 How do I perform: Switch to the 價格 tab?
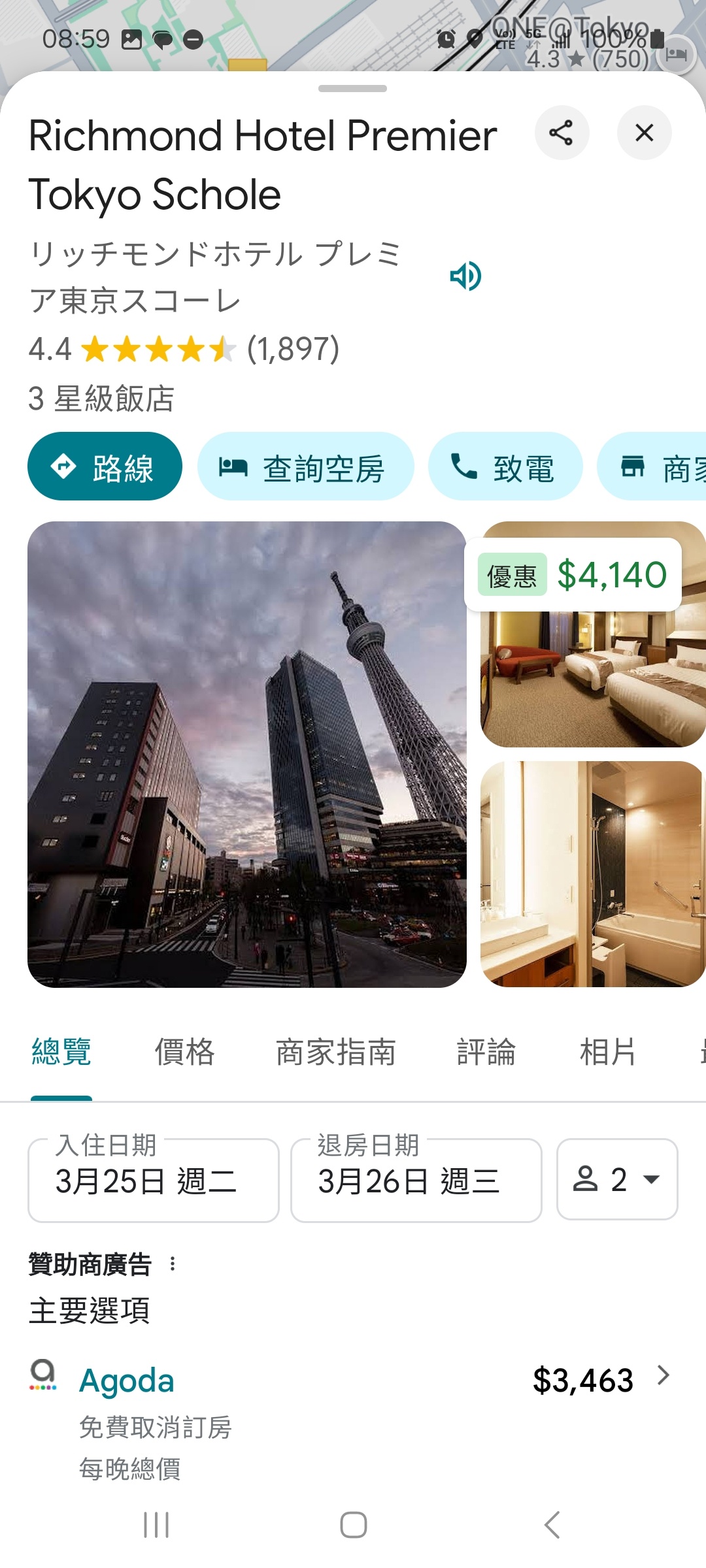click(184, 1052)
